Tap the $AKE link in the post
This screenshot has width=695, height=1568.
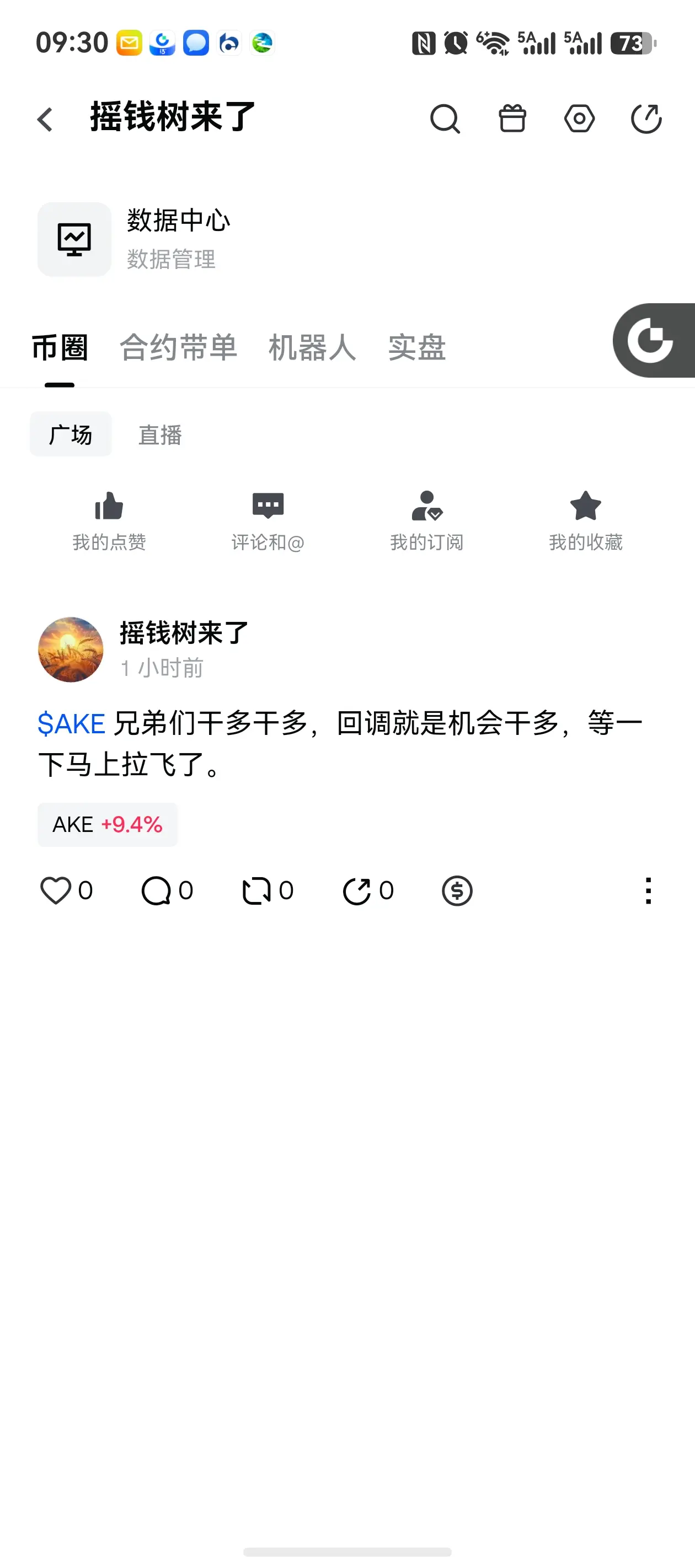(x=72, y=724)
